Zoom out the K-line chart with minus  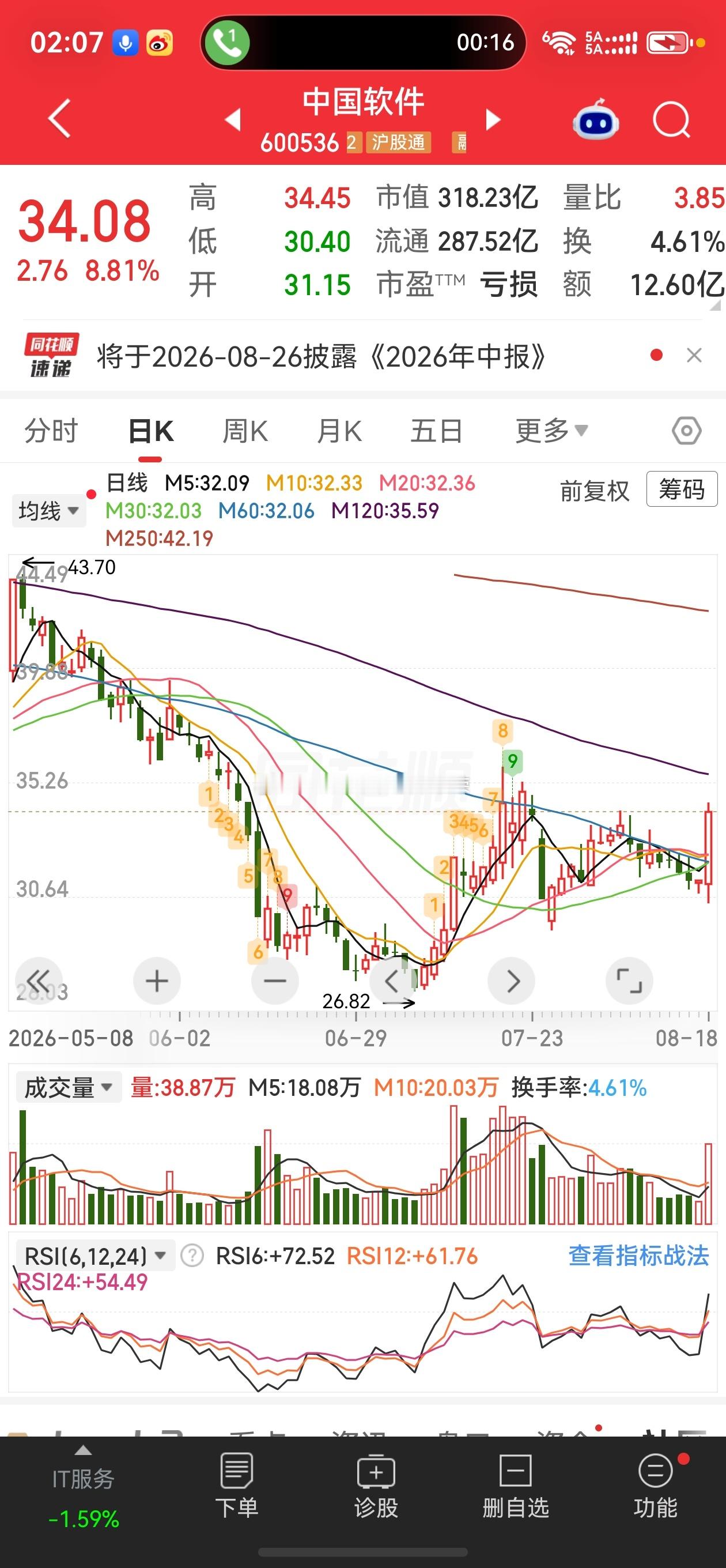click(275, 981)
